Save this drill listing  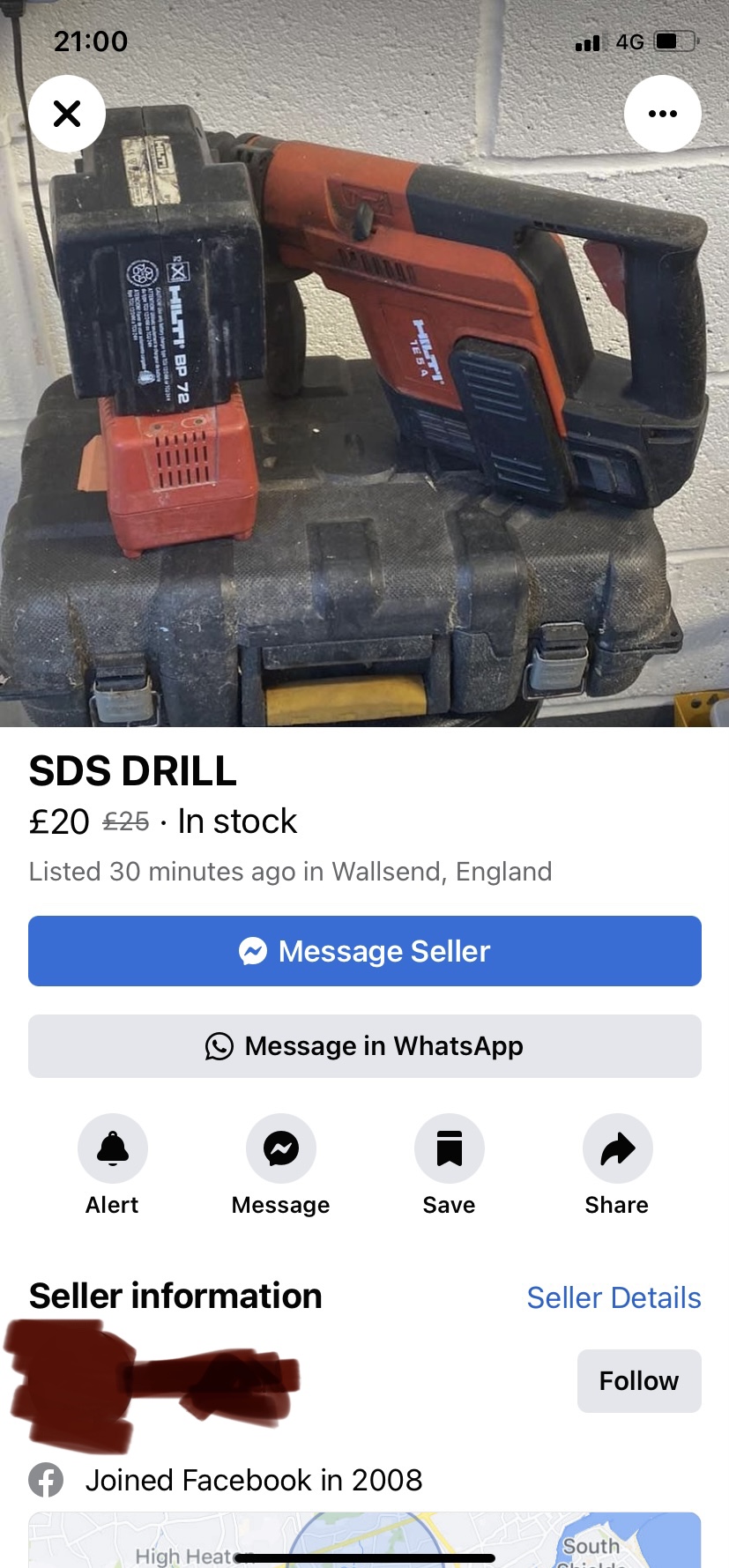point(449,1148)
